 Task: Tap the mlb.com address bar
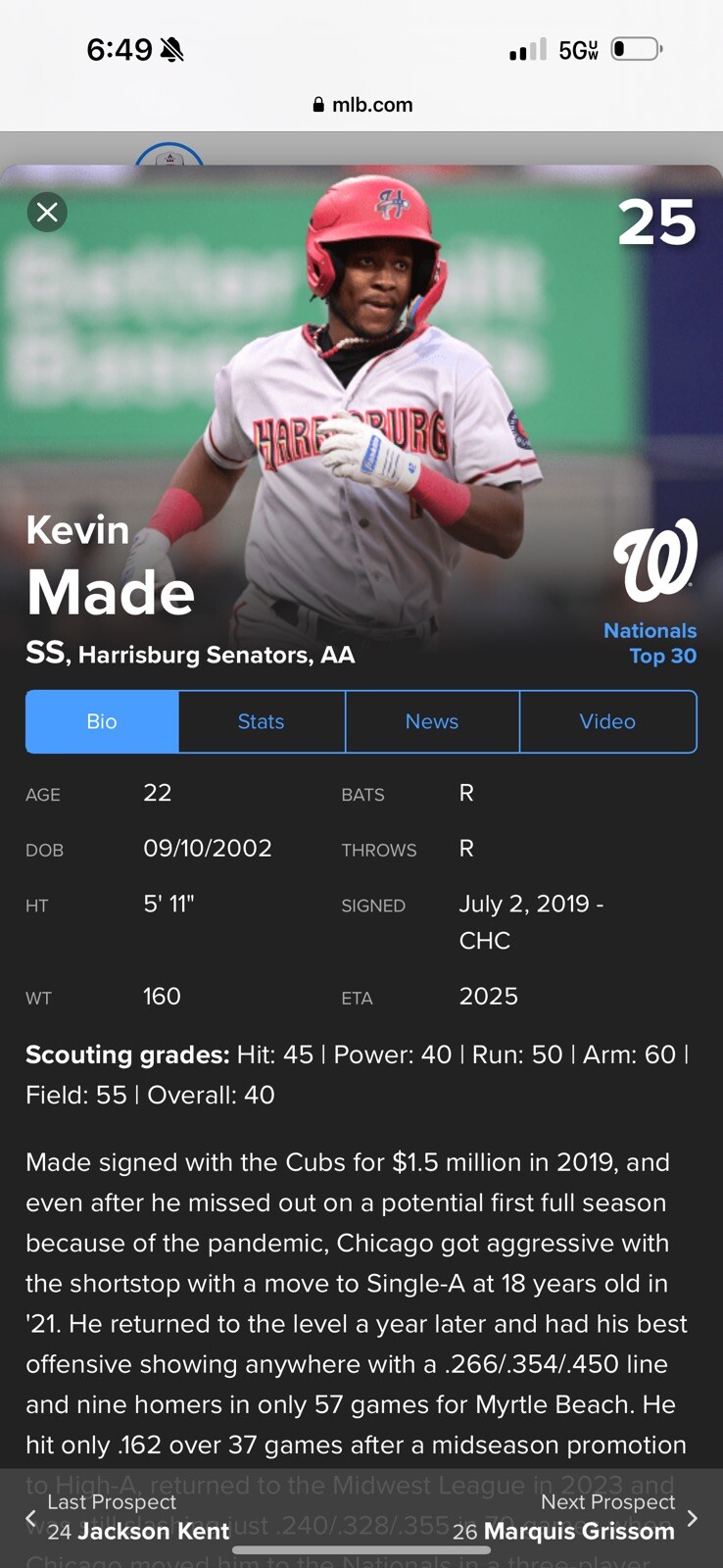tap(362, 105)
